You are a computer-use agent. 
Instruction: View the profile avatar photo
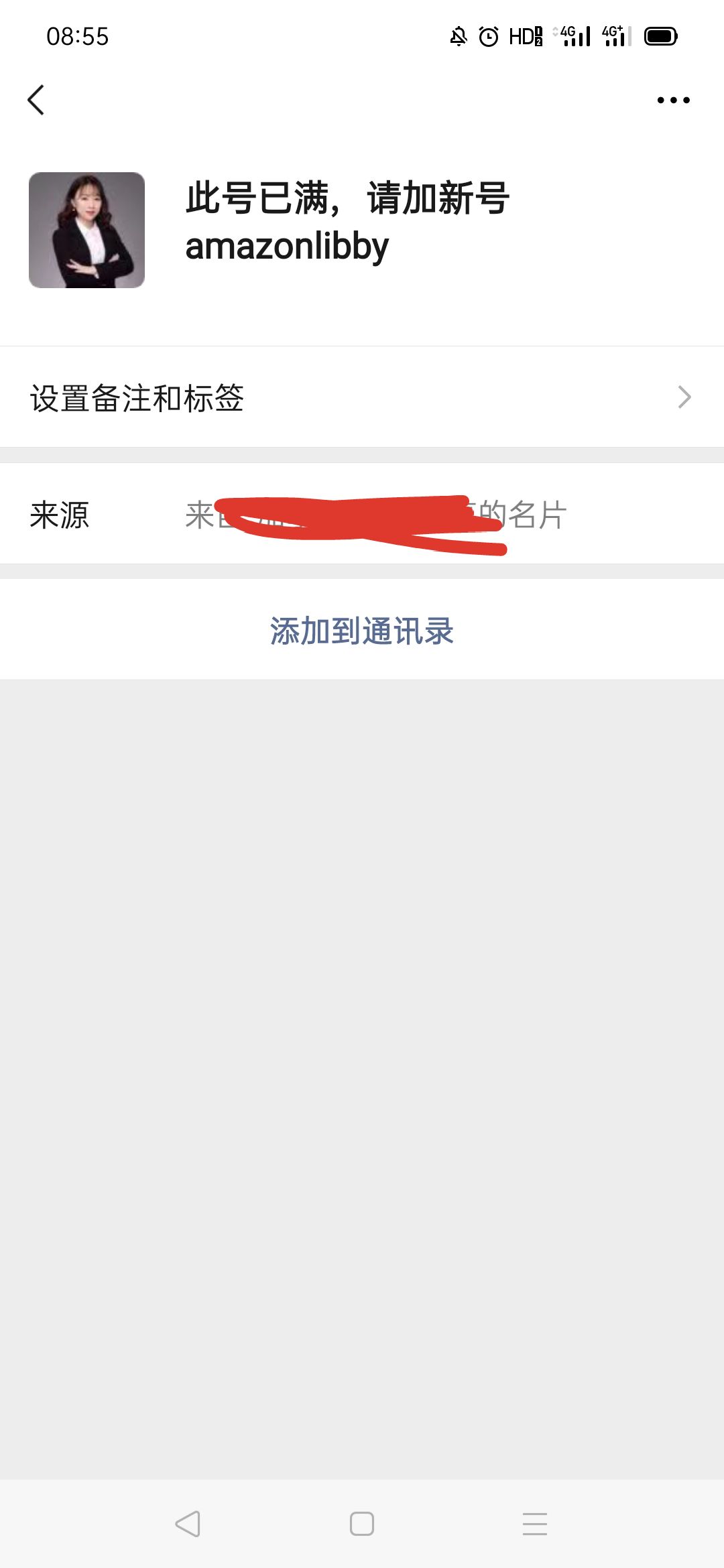pos(86,230)
